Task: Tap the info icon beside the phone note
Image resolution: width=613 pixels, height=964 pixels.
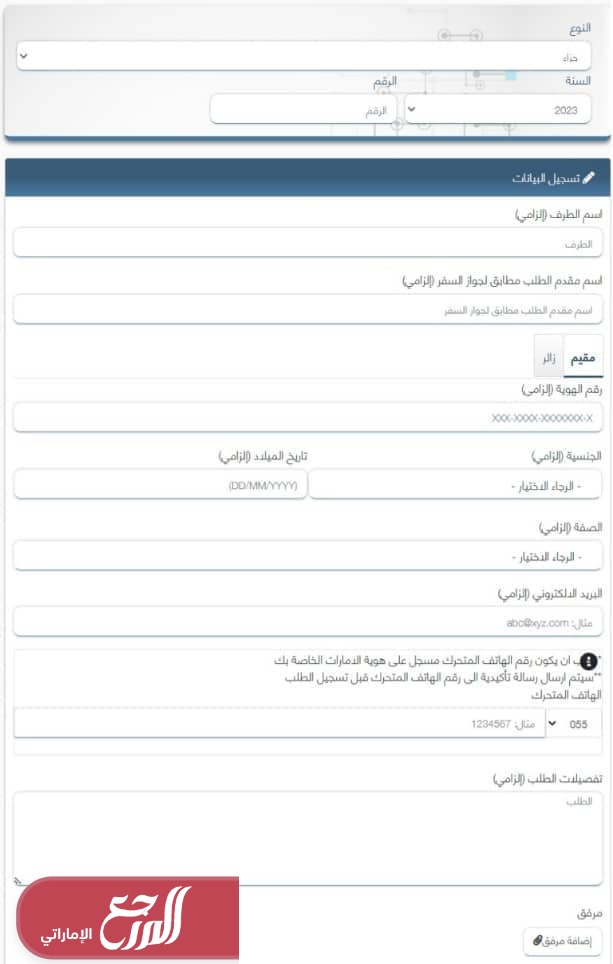Action: (590, 661)
